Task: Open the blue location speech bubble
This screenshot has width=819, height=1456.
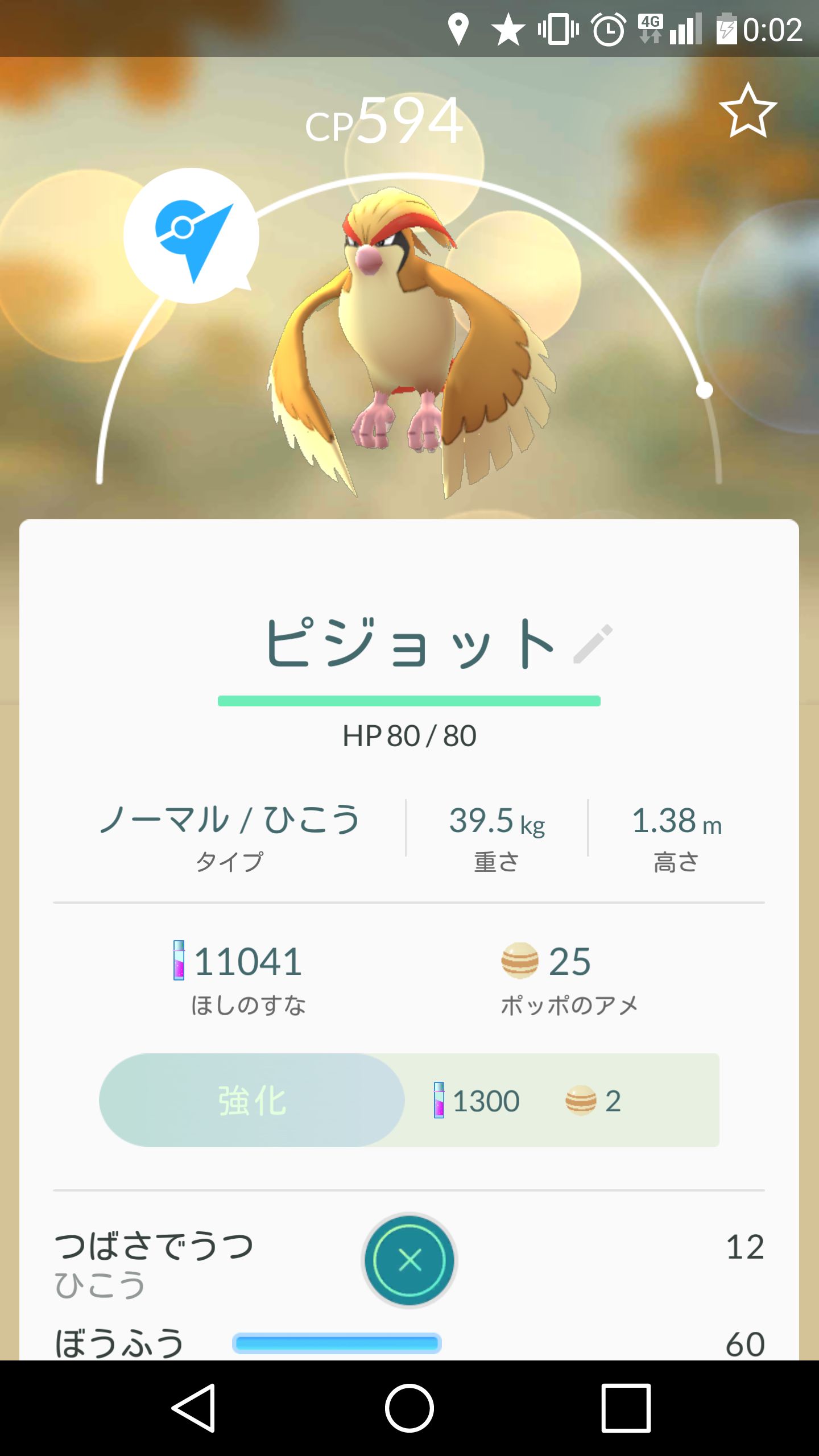Action: [191, 235]
